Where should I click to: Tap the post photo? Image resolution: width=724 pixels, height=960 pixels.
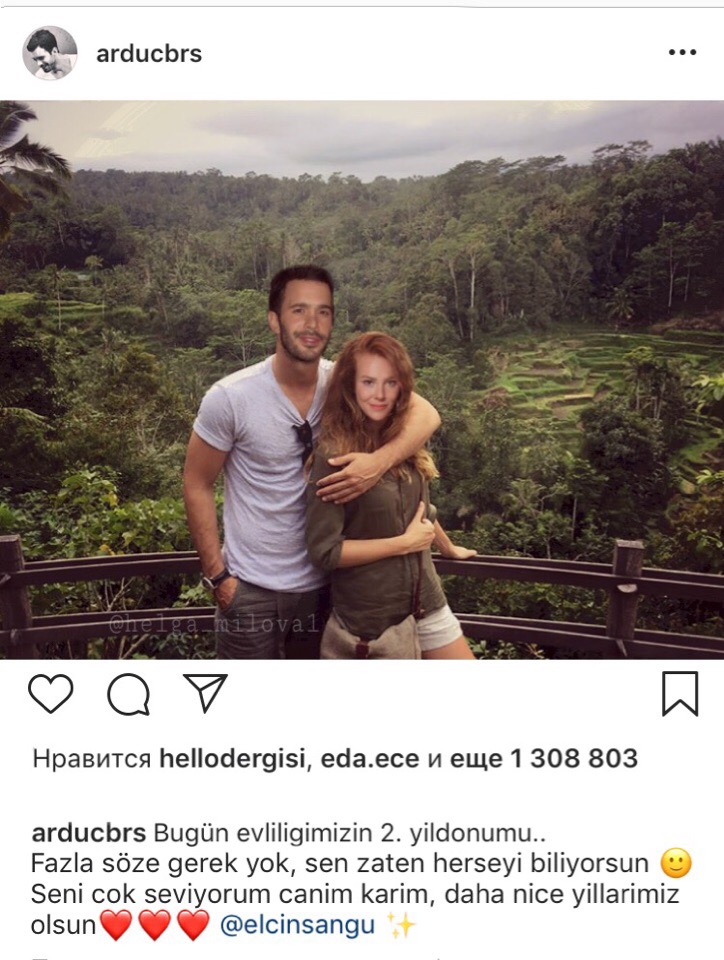pos(362,380)
